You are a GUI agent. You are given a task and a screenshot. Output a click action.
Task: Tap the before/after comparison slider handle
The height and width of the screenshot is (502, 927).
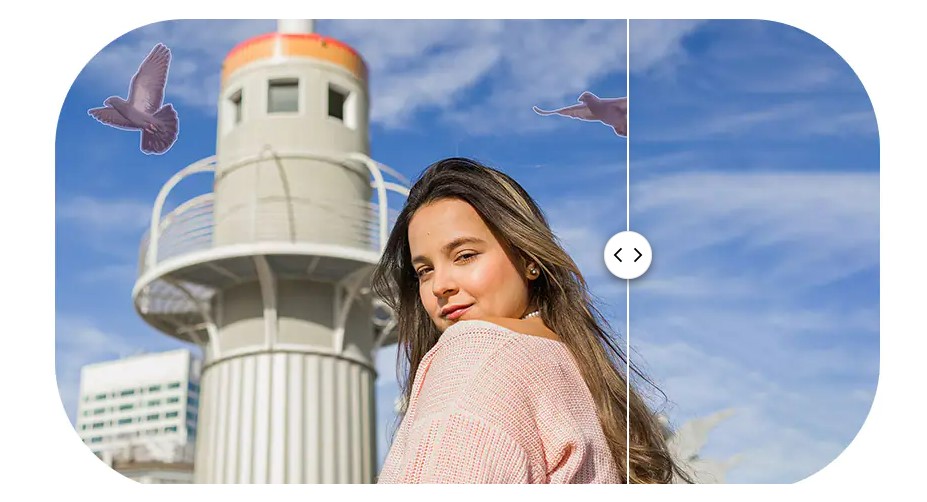pyautogui.click(x=628, y=255)
